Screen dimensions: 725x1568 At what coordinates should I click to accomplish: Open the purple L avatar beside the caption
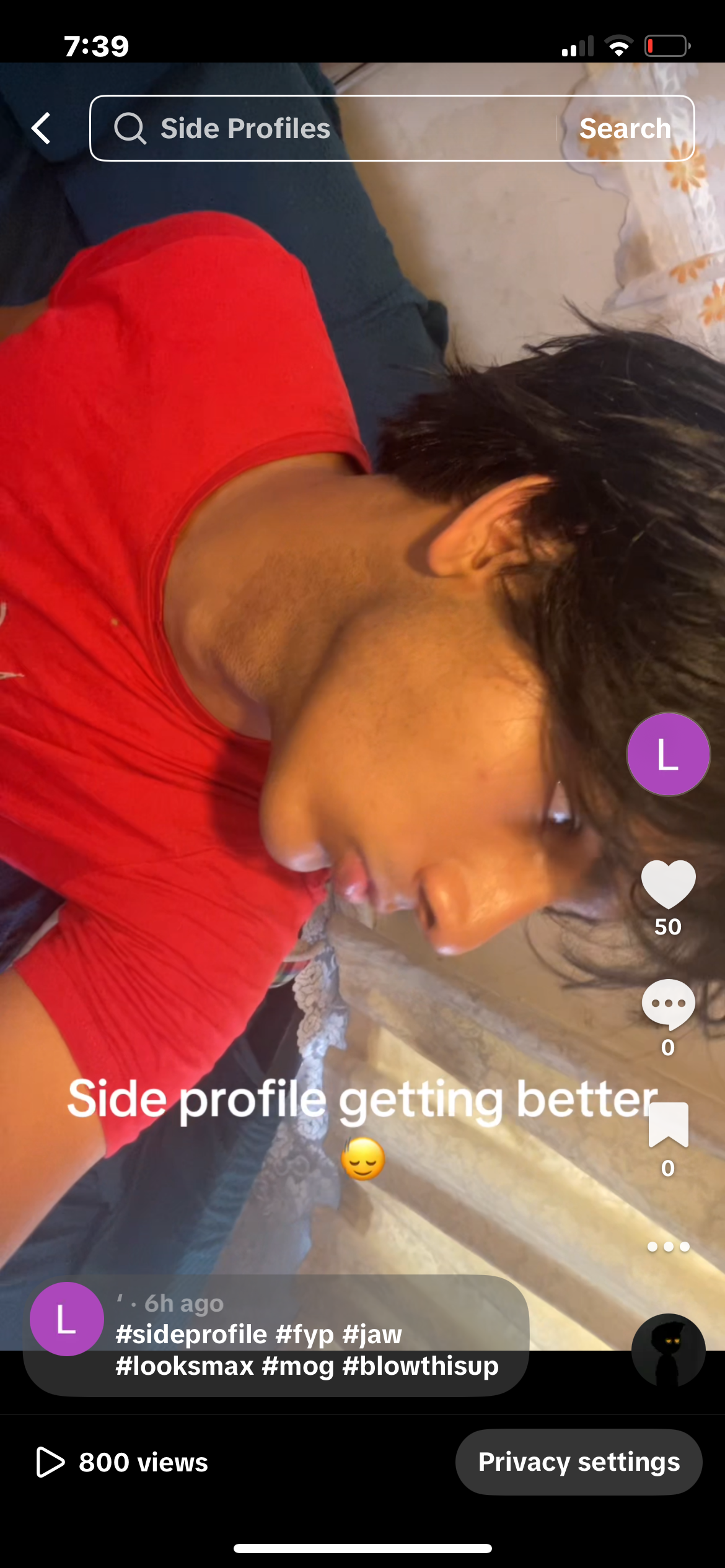[66, 1318]
